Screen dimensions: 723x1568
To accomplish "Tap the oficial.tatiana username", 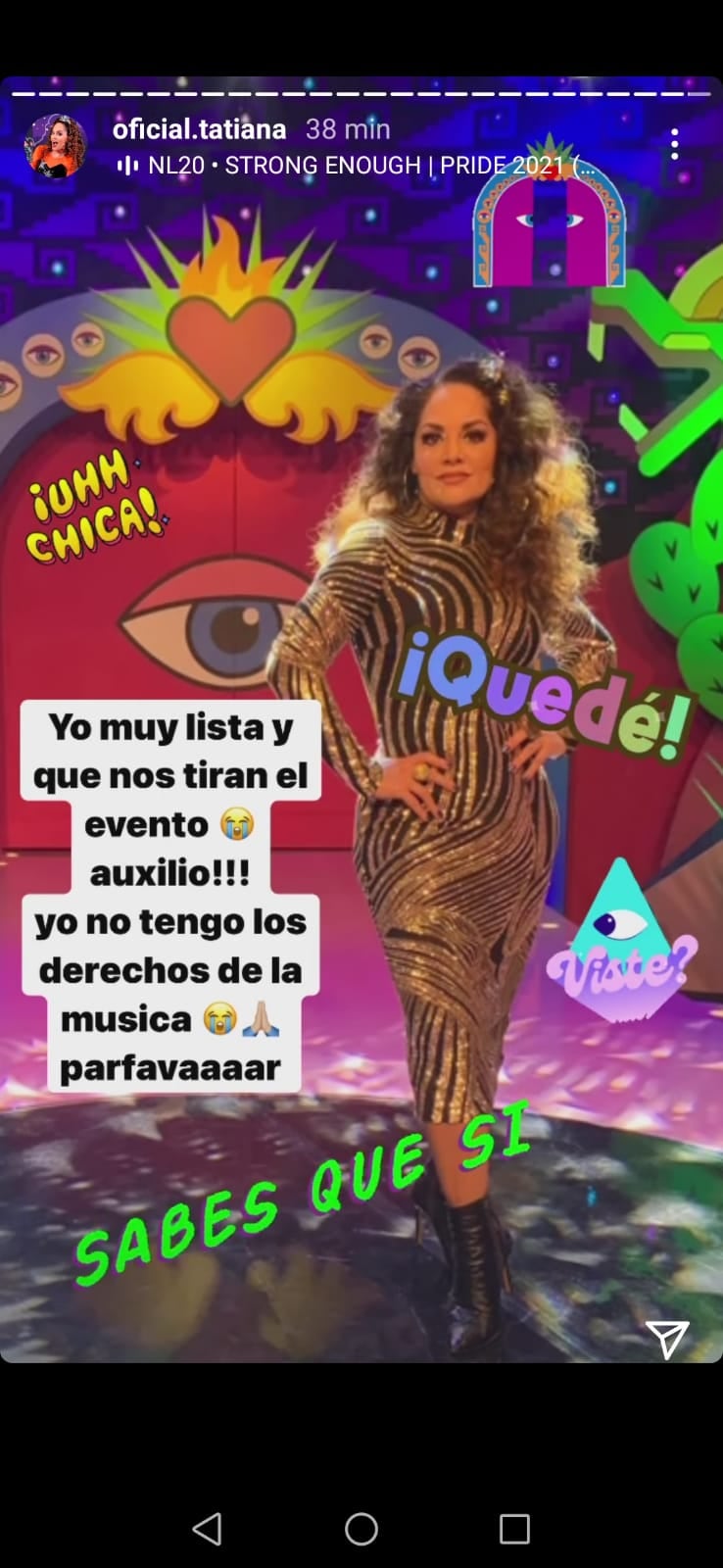I will pyautogui.click(x=199, y=129).
